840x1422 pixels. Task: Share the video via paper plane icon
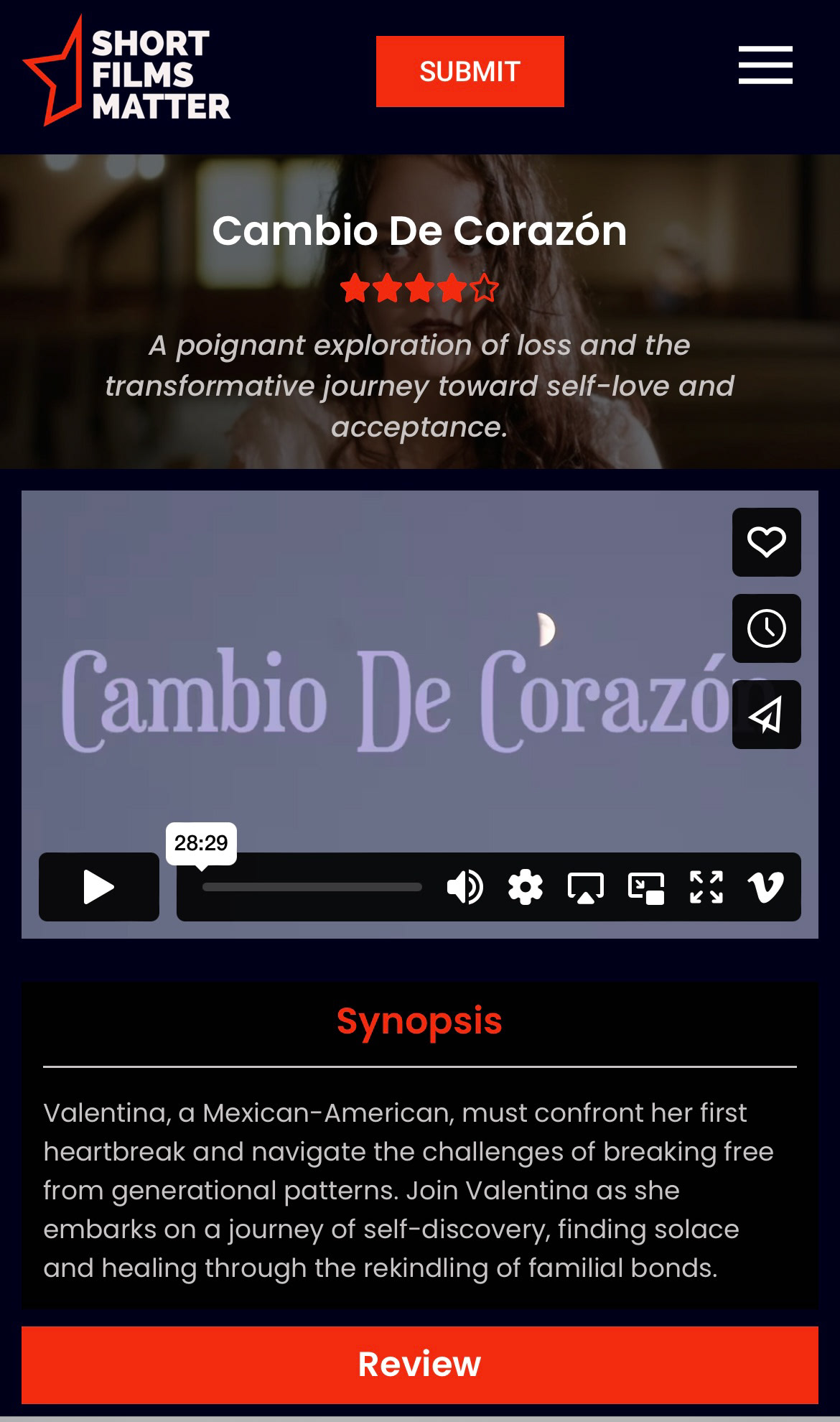coord(766,715)
